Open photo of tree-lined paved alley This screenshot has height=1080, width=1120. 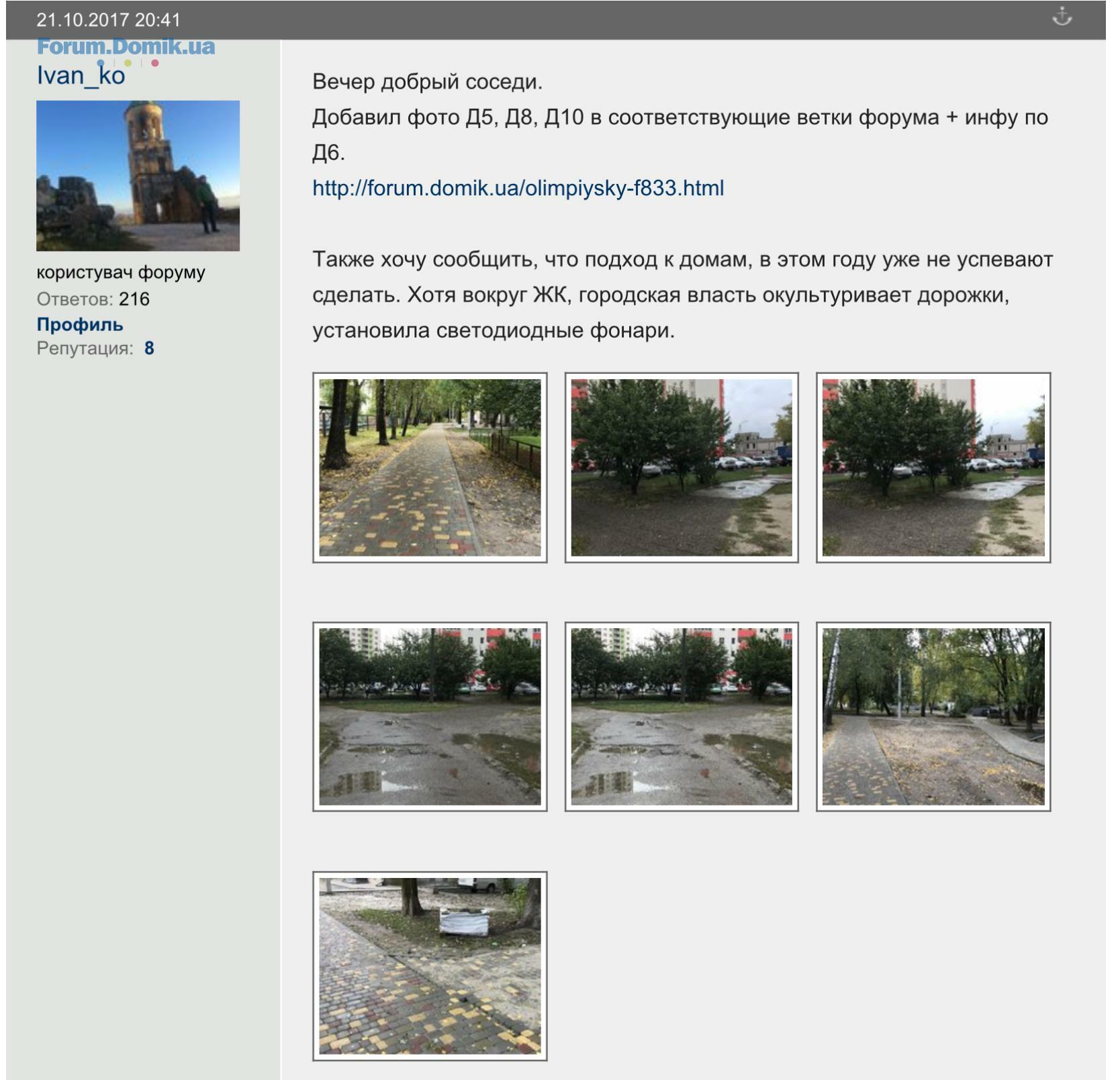tap(430, 468)
